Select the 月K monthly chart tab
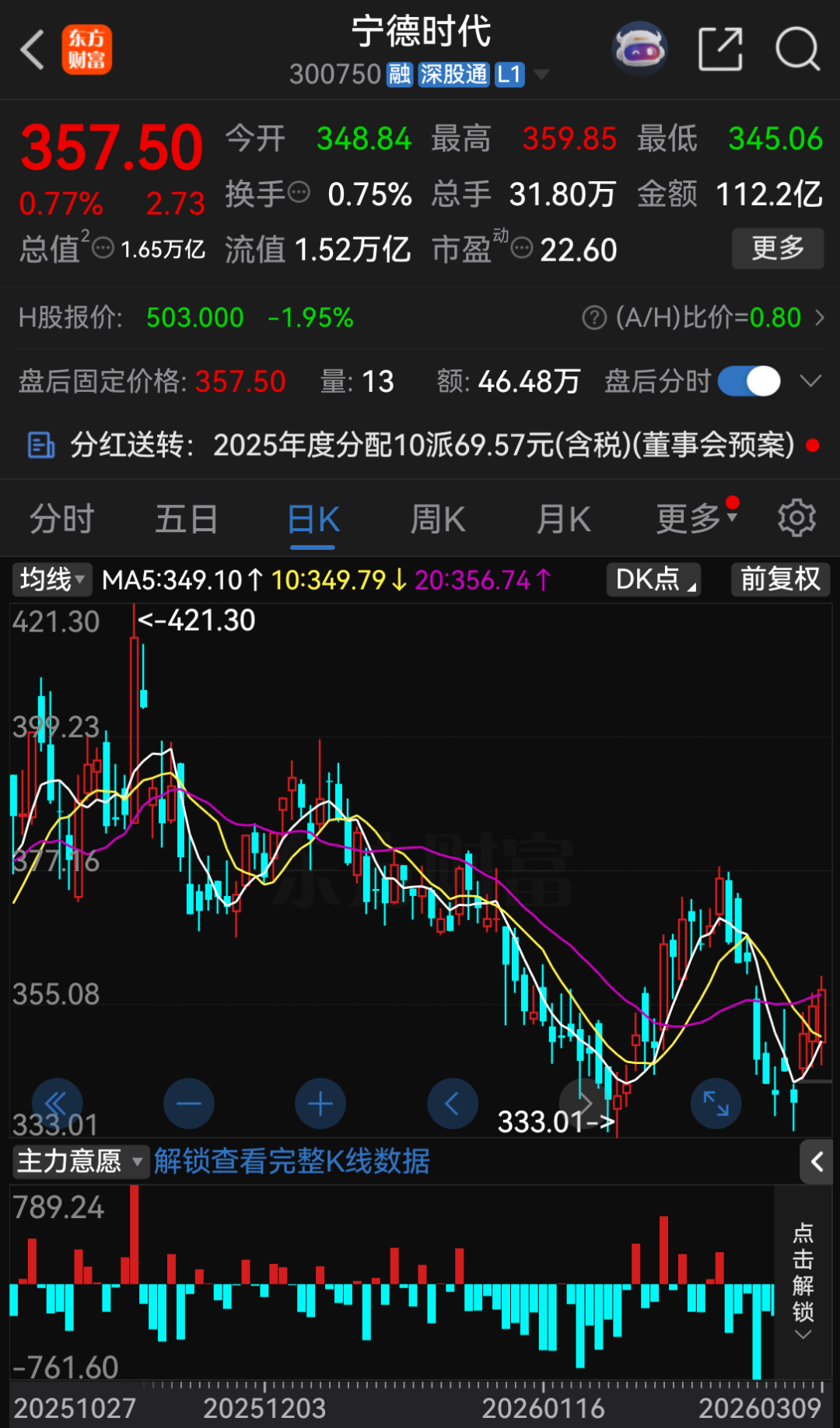 coord(564,519)
